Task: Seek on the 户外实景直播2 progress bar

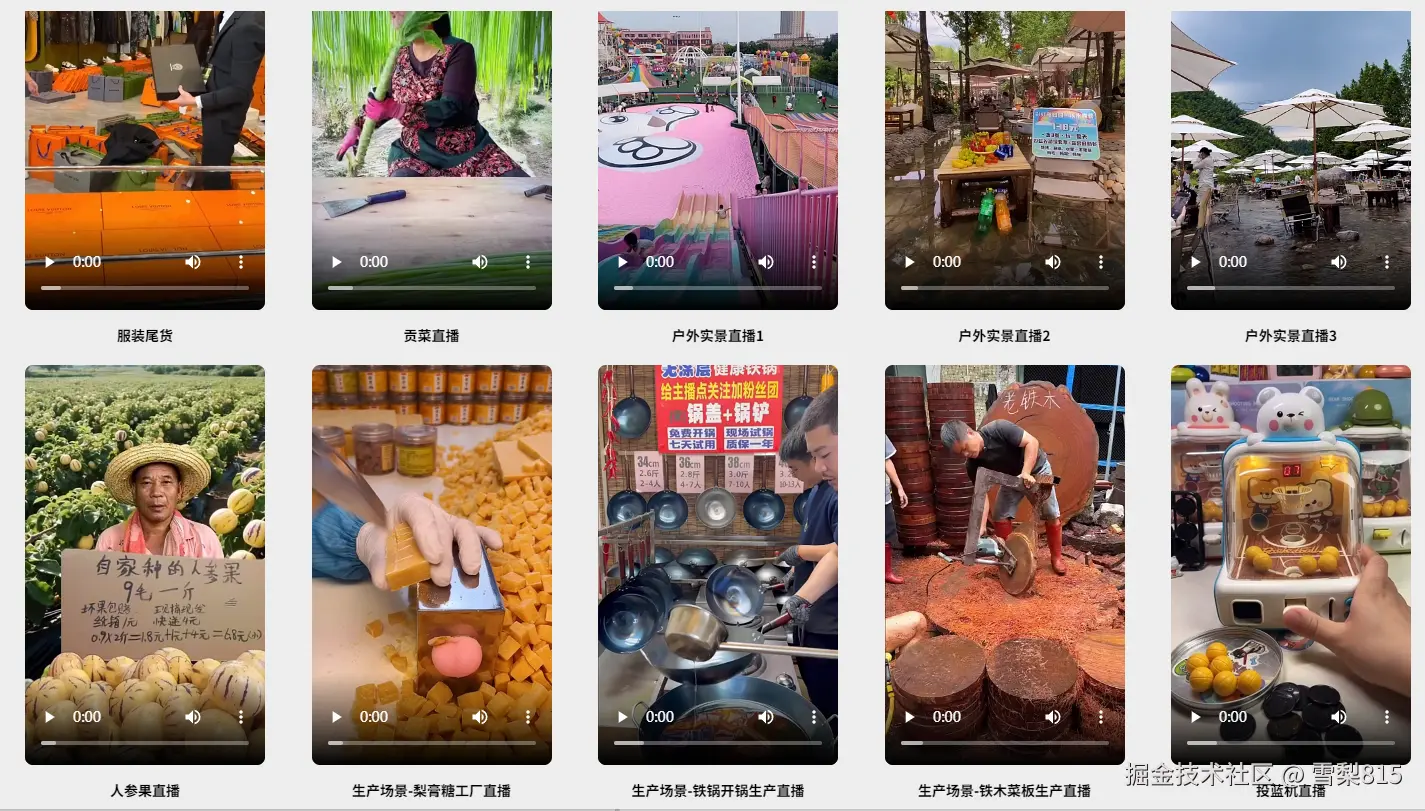Action: click(x=1004, y=288)
